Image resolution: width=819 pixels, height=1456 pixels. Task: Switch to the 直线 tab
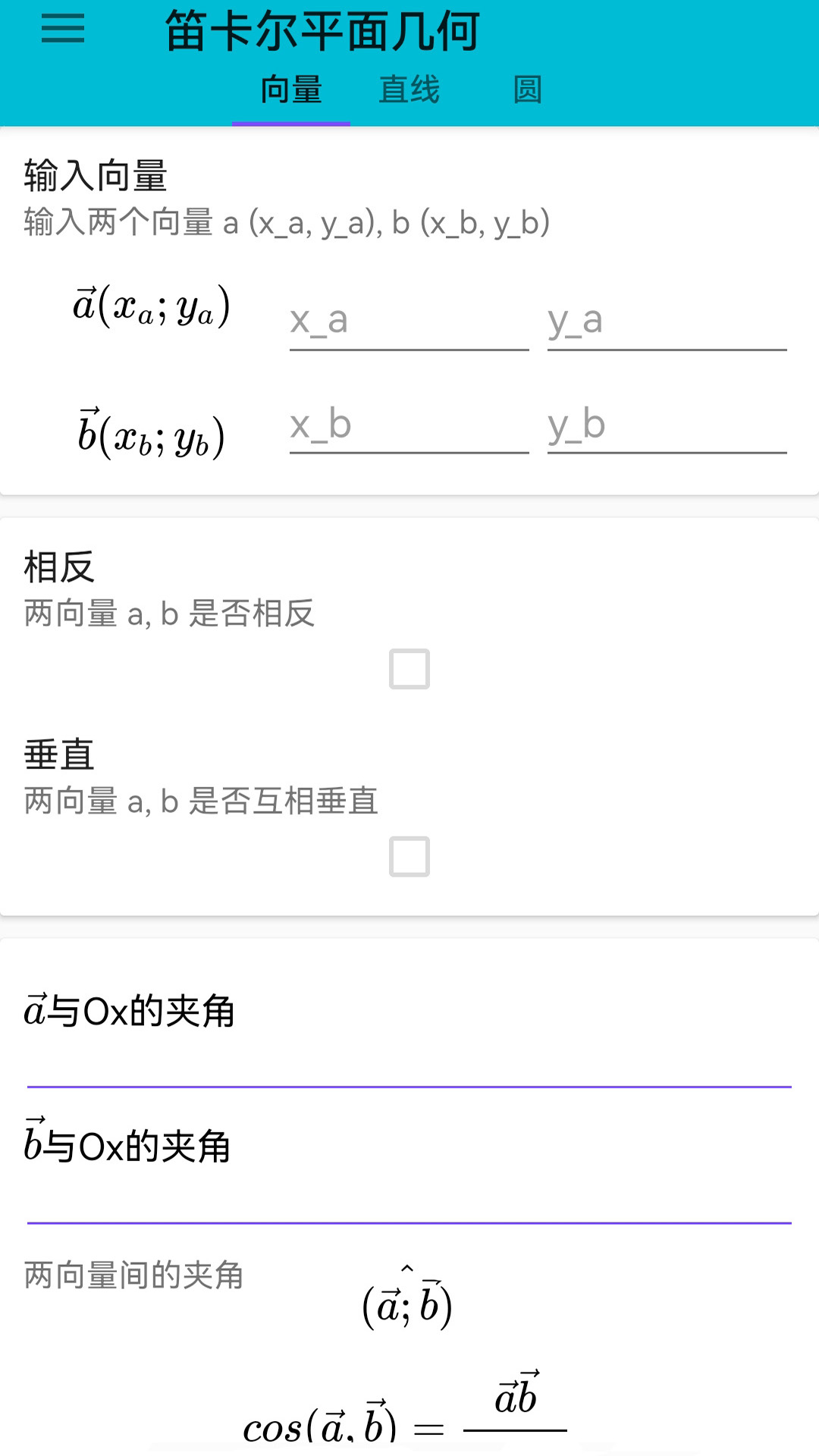click(x=409, y=90)
